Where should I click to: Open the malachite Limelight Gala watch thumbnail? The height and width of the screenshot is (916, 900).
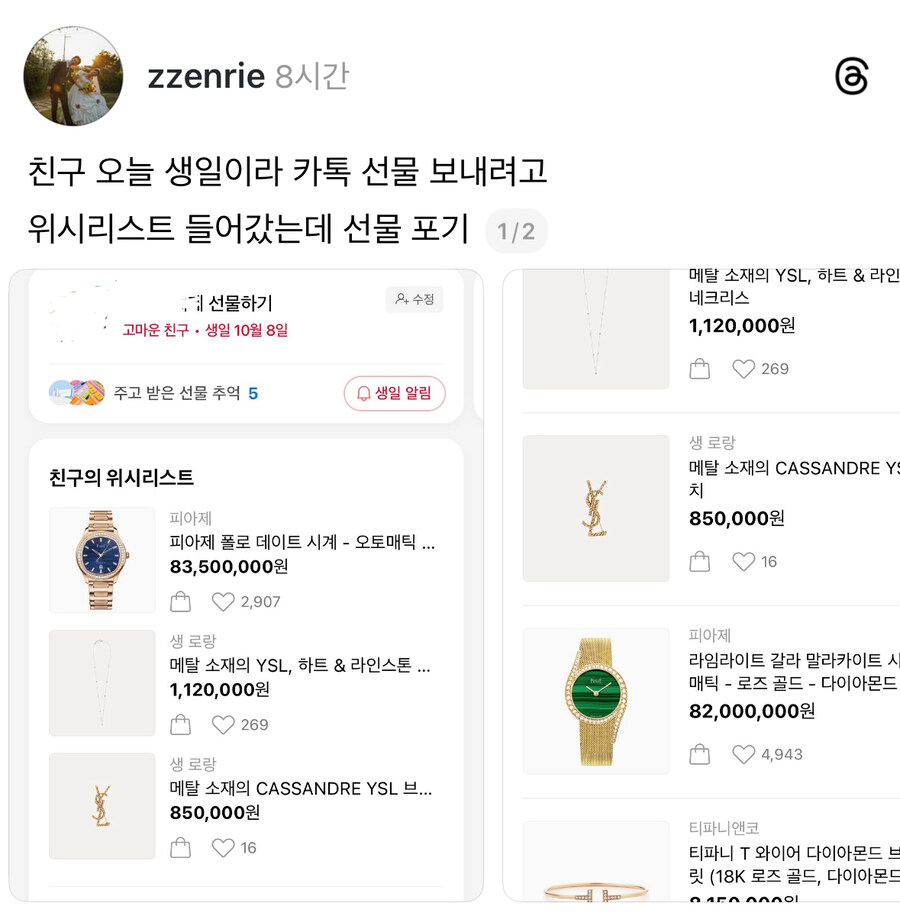595,701
